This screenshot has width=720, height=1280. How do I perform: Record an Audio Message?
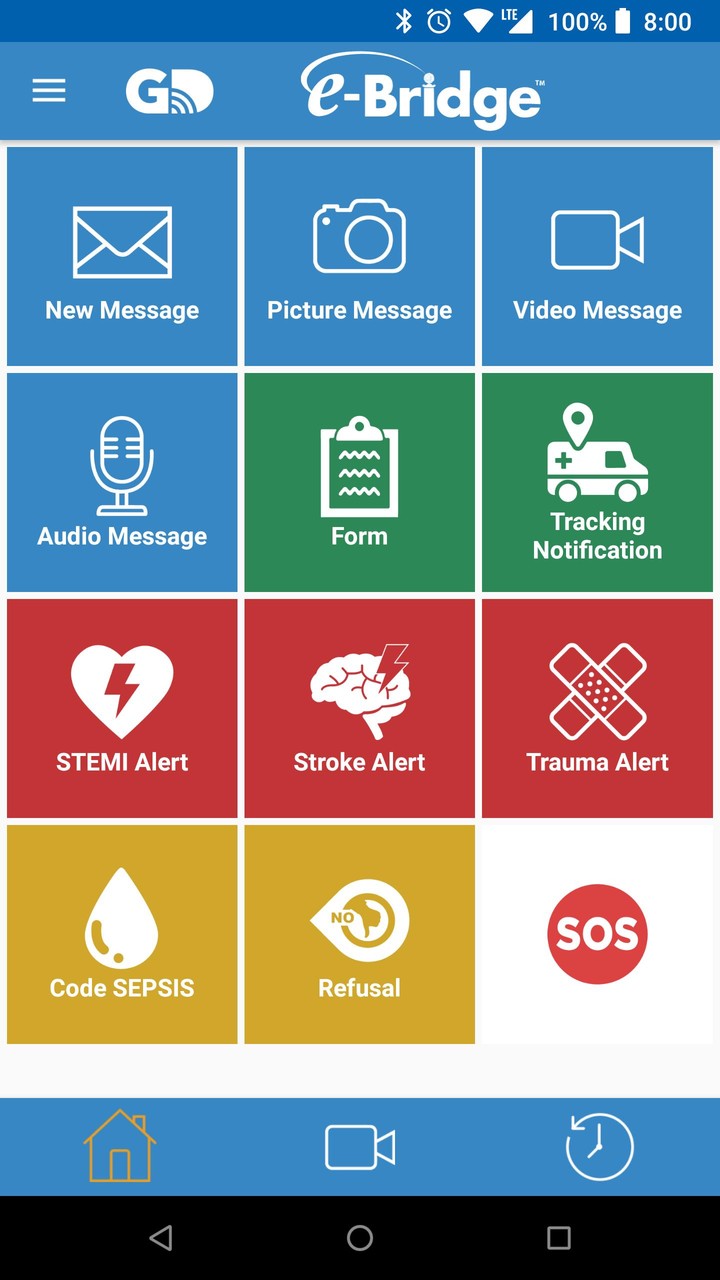[x=122, y=483]
